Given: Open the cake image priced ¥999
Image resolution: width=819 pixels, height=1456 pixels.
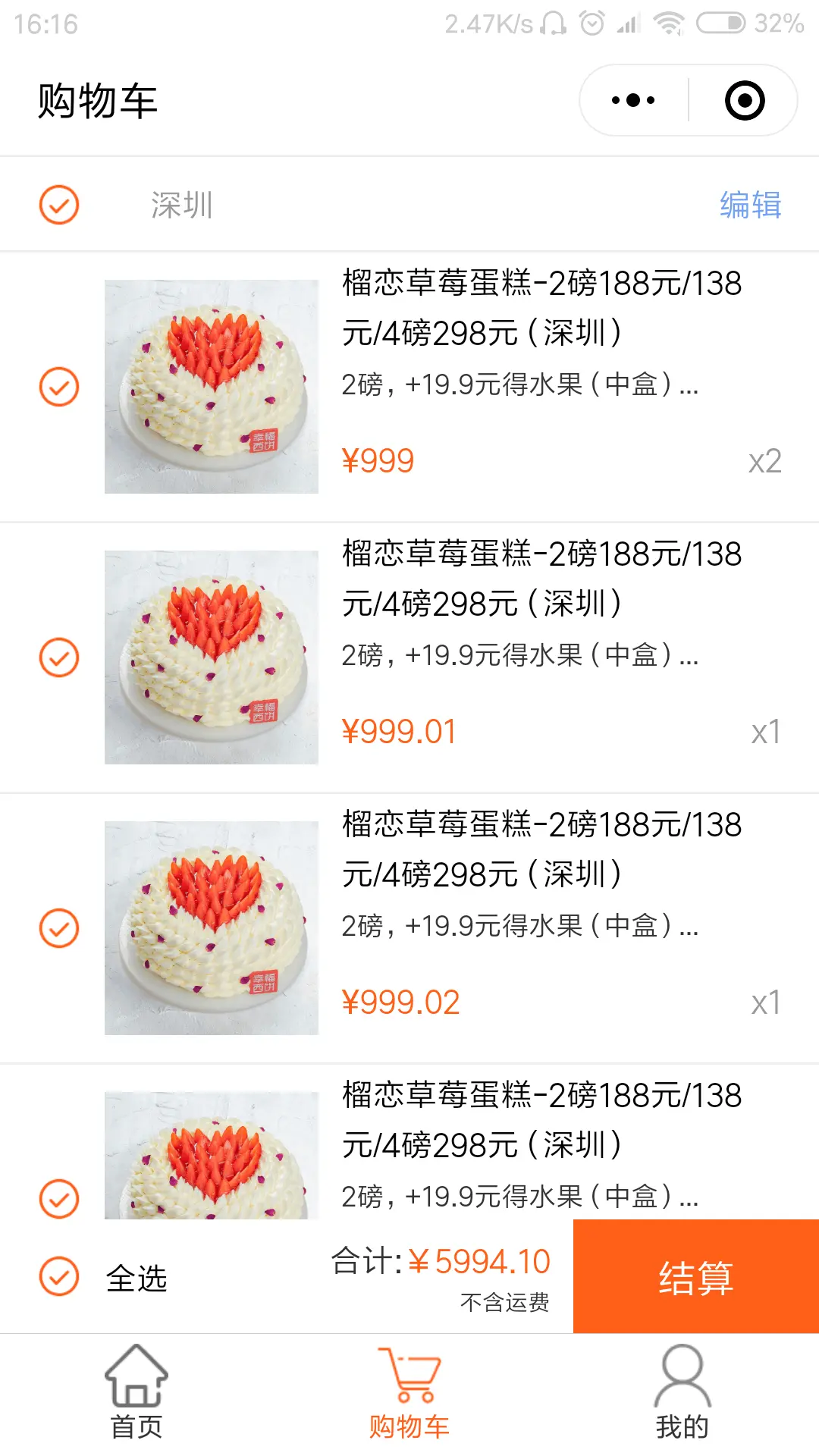Looking at the screenshot, I should [212, 387].
